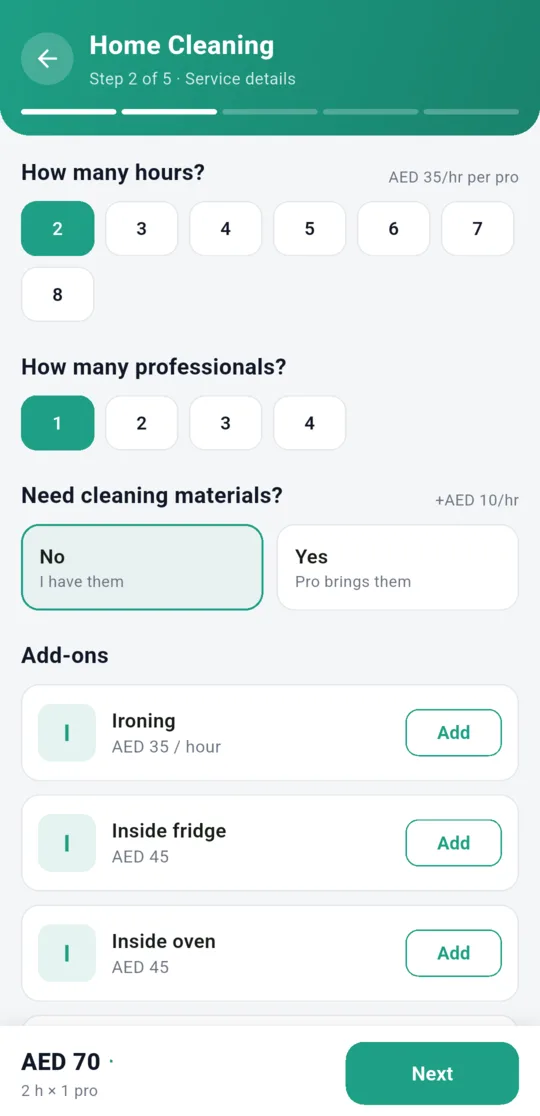The height and width of the screenshot is (1116, 540).
Task: Select 7 hours
Action: (477, 228)
